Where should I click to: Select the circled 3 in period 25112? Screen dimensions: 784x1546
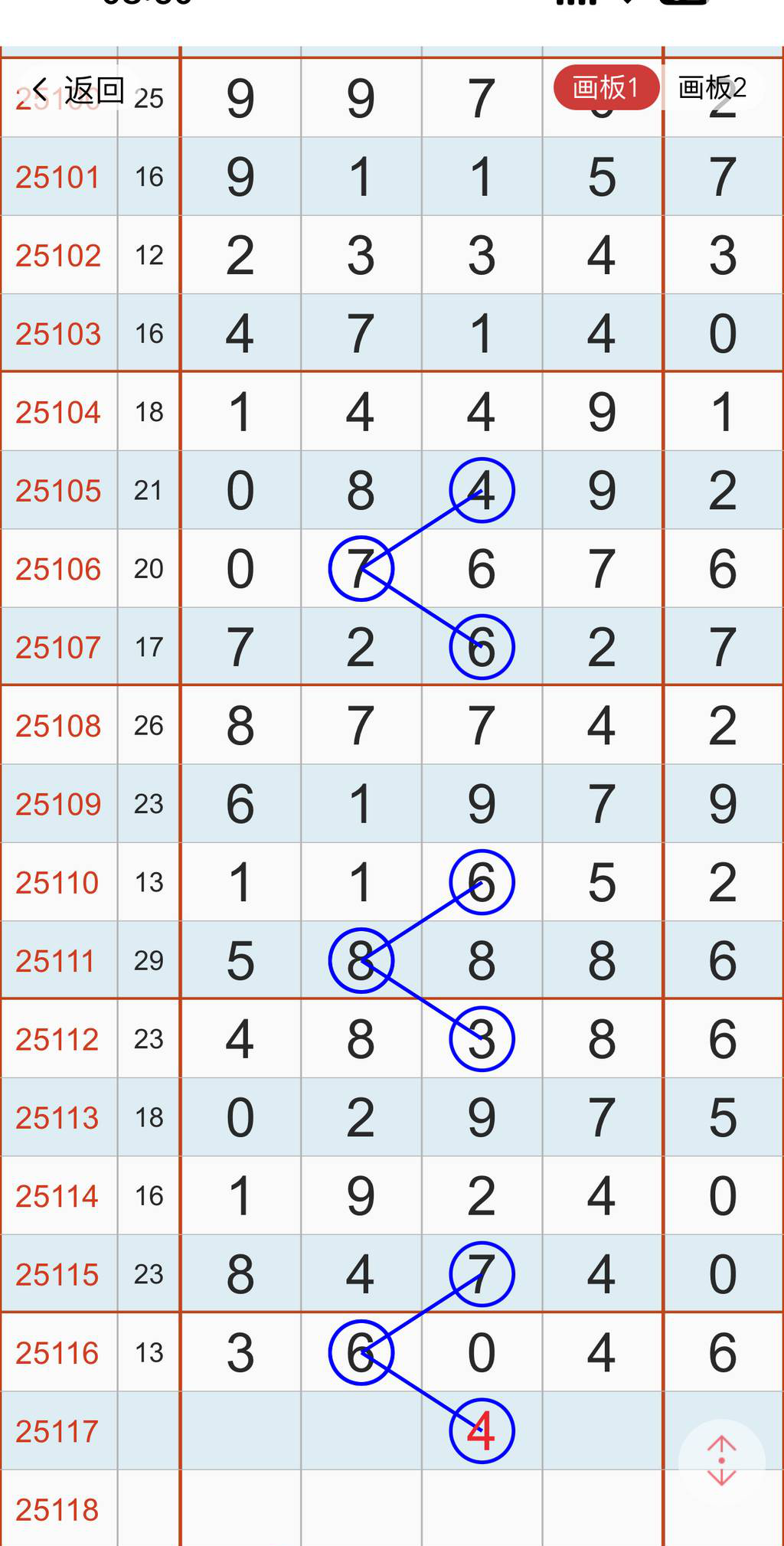tap(480, 1038)
